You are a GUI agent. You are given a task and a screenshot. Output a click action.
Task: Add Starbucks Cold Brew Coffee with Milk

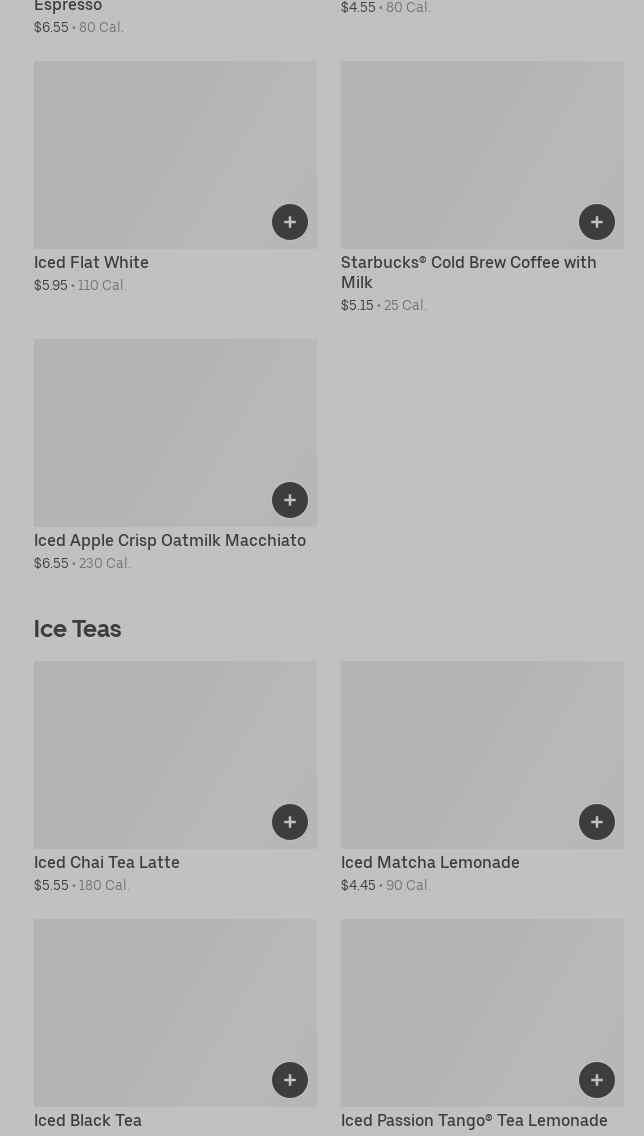pos(597,222)
